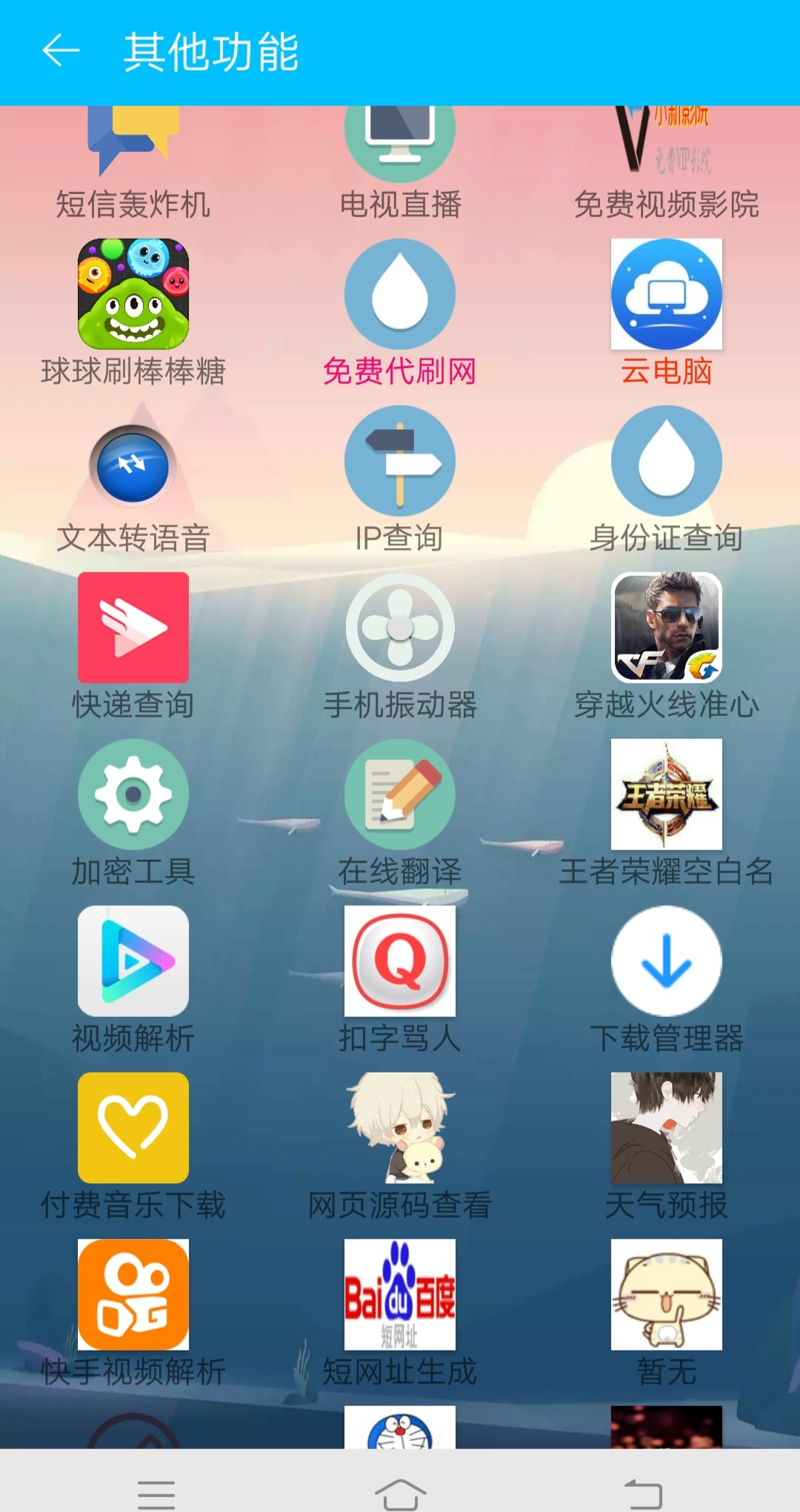
Task: Open 短网址生成 Baidu tile
Action: 400,1295
